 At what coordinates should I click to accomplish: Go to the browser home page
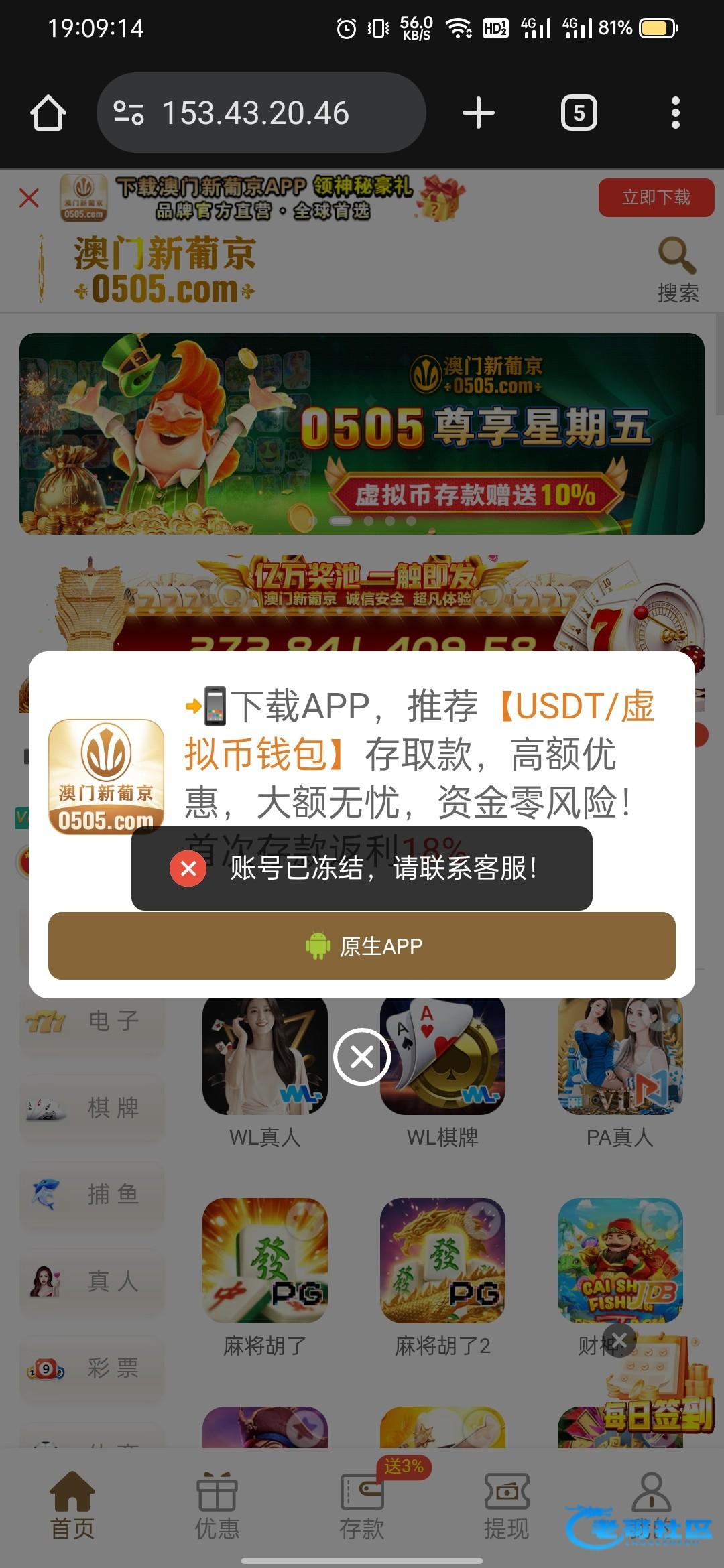pos(48,113)
